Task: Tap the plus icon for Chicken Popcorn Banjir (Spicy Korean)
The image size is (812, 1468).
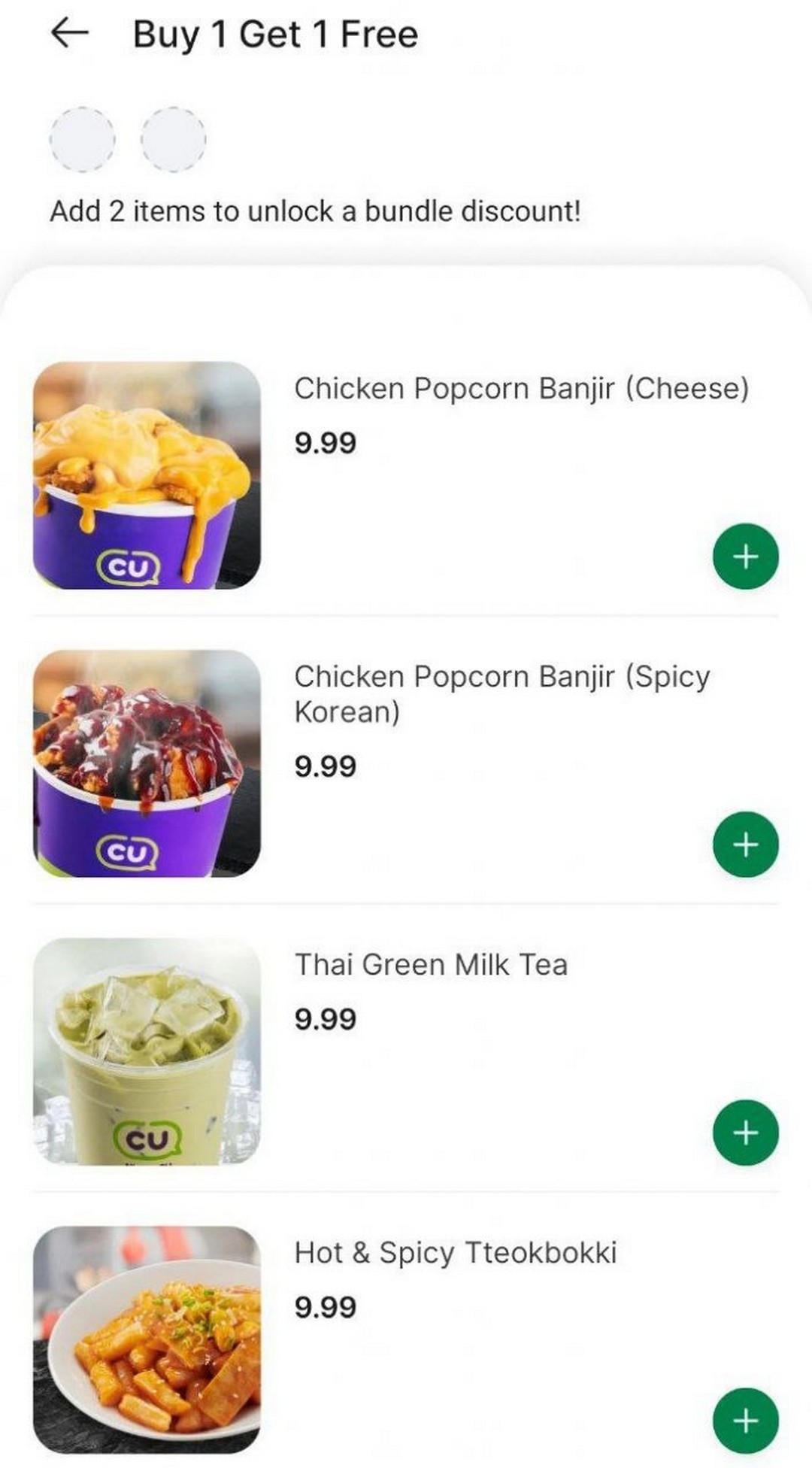Action: (x=745, y=844)
